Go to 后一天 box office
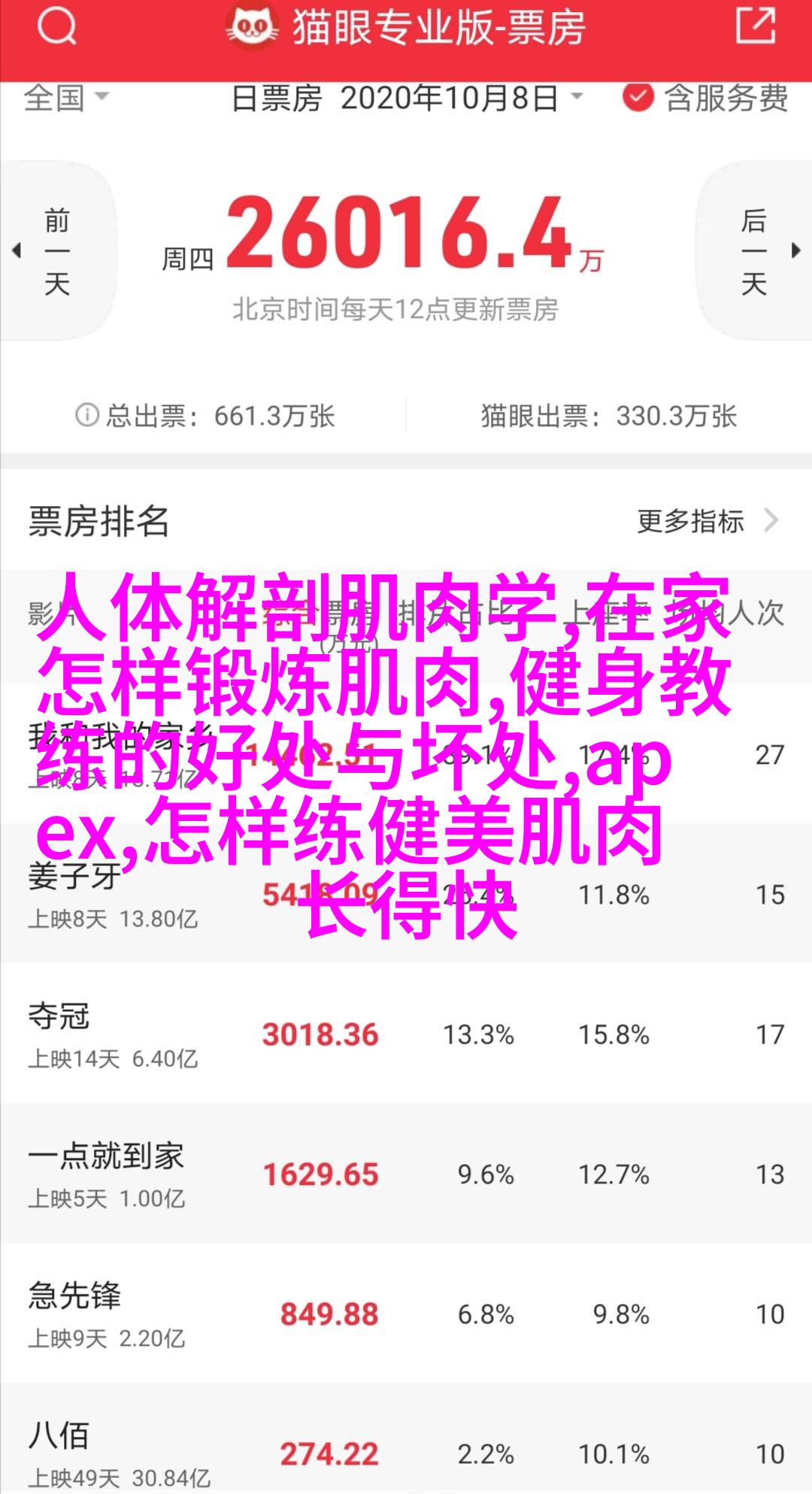Screen dimensions: 812x1494 pyautogui.click(x=756, y=252)
